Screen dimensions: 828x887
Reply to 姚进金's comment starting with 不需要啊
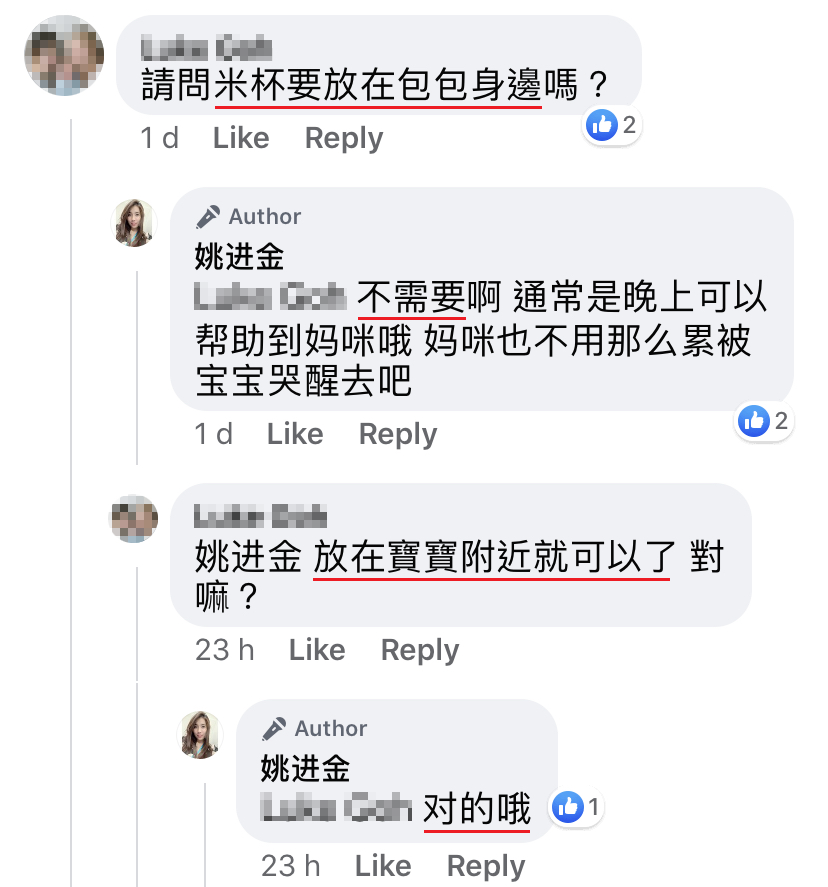(x=397, y=434)
